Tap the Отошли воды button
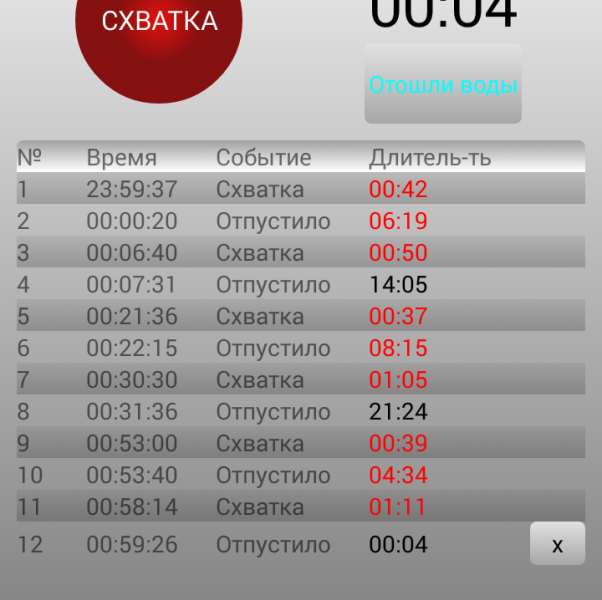Viewport: 602px width, 600px height. [443, 85]
